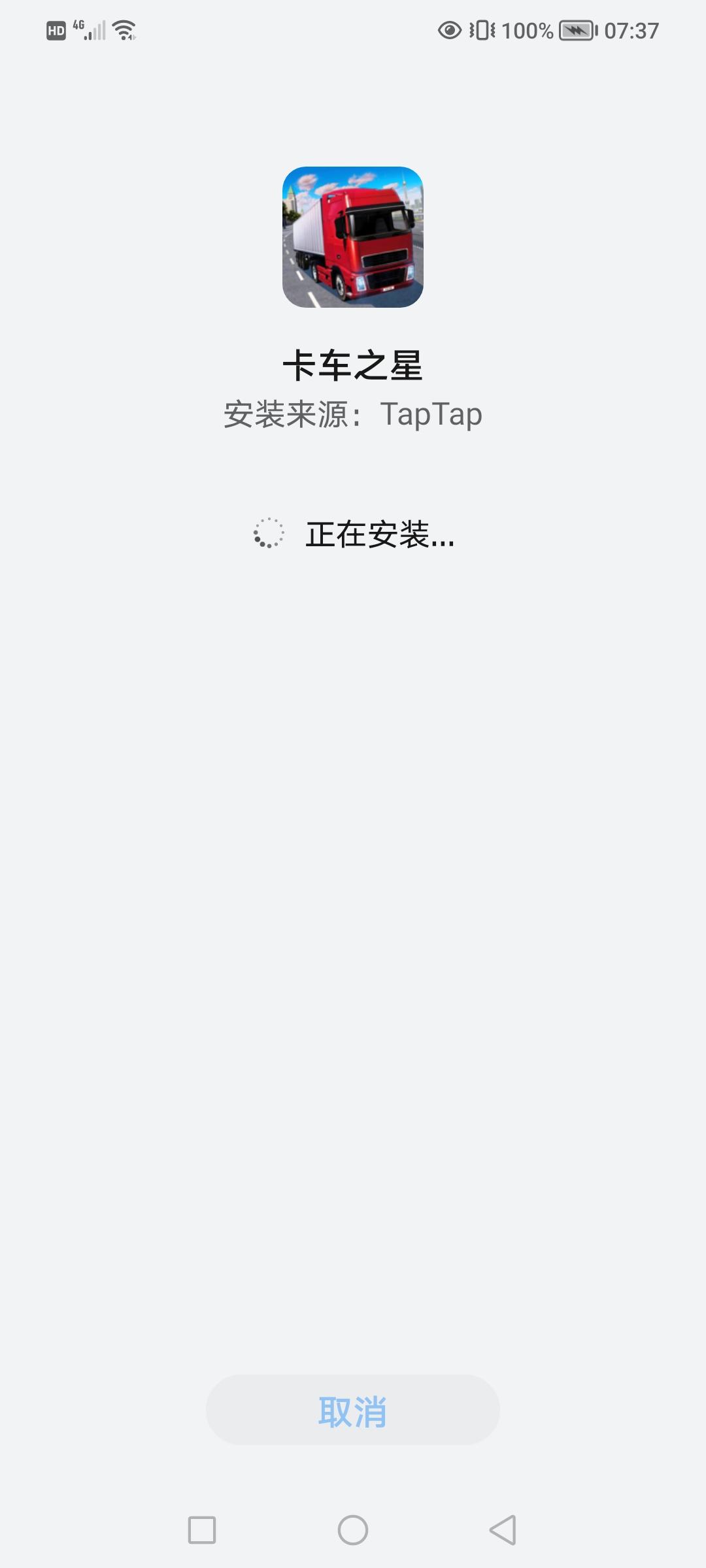Tap the eye comfort mode icon
The image size is (706, 1568).
click(x=450, y=29)
